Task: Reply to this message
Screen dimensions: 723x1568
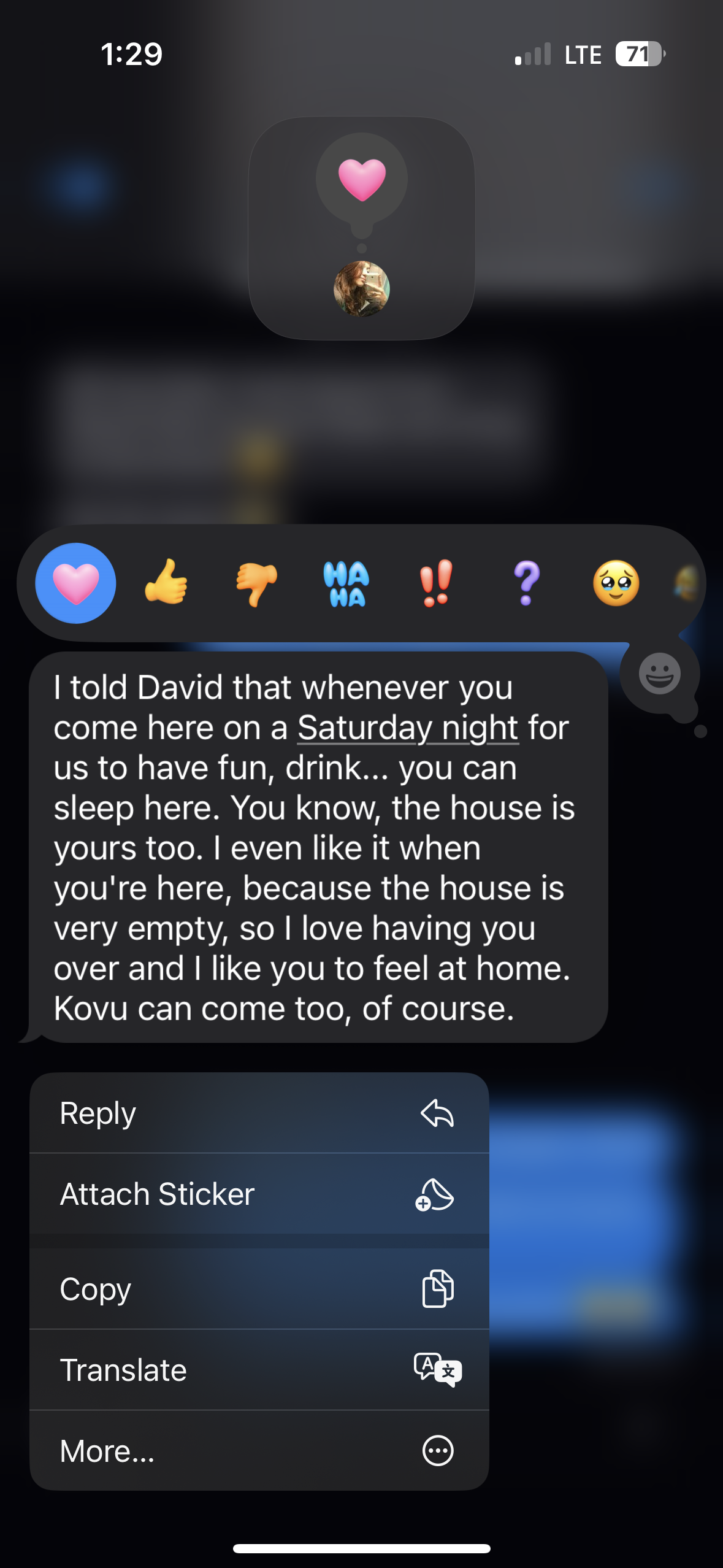Action: pyautogui.click(x=259, y=1113)
